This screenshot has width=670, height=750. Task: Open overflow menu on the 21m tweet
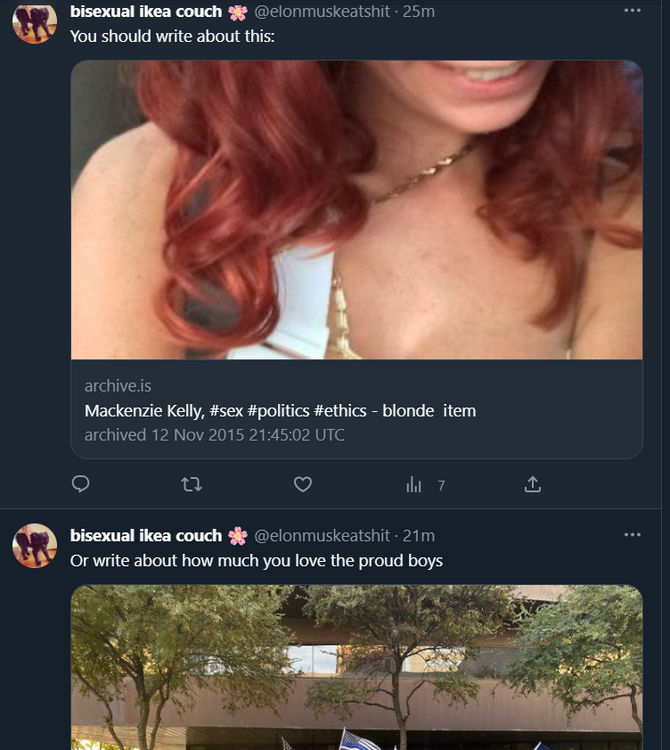click(x=632, y=535)
